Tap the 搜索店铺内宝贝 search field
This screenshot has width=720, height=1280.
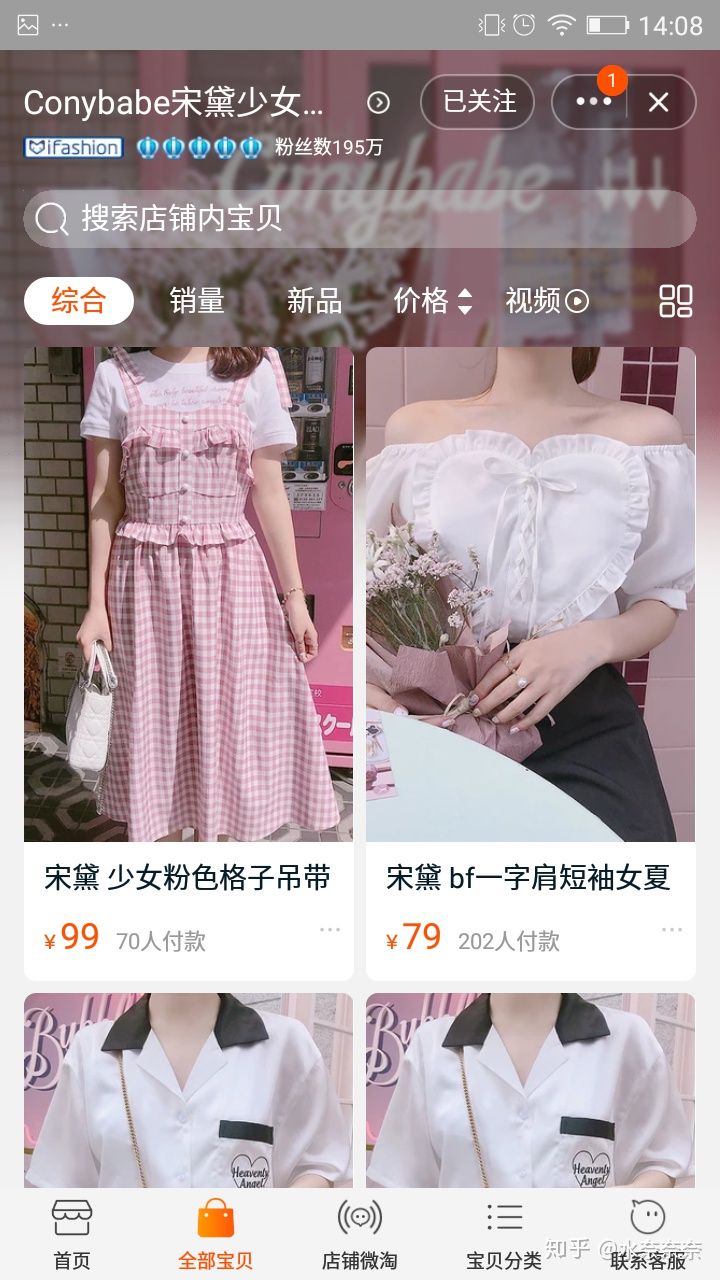[x=359, y=218]
